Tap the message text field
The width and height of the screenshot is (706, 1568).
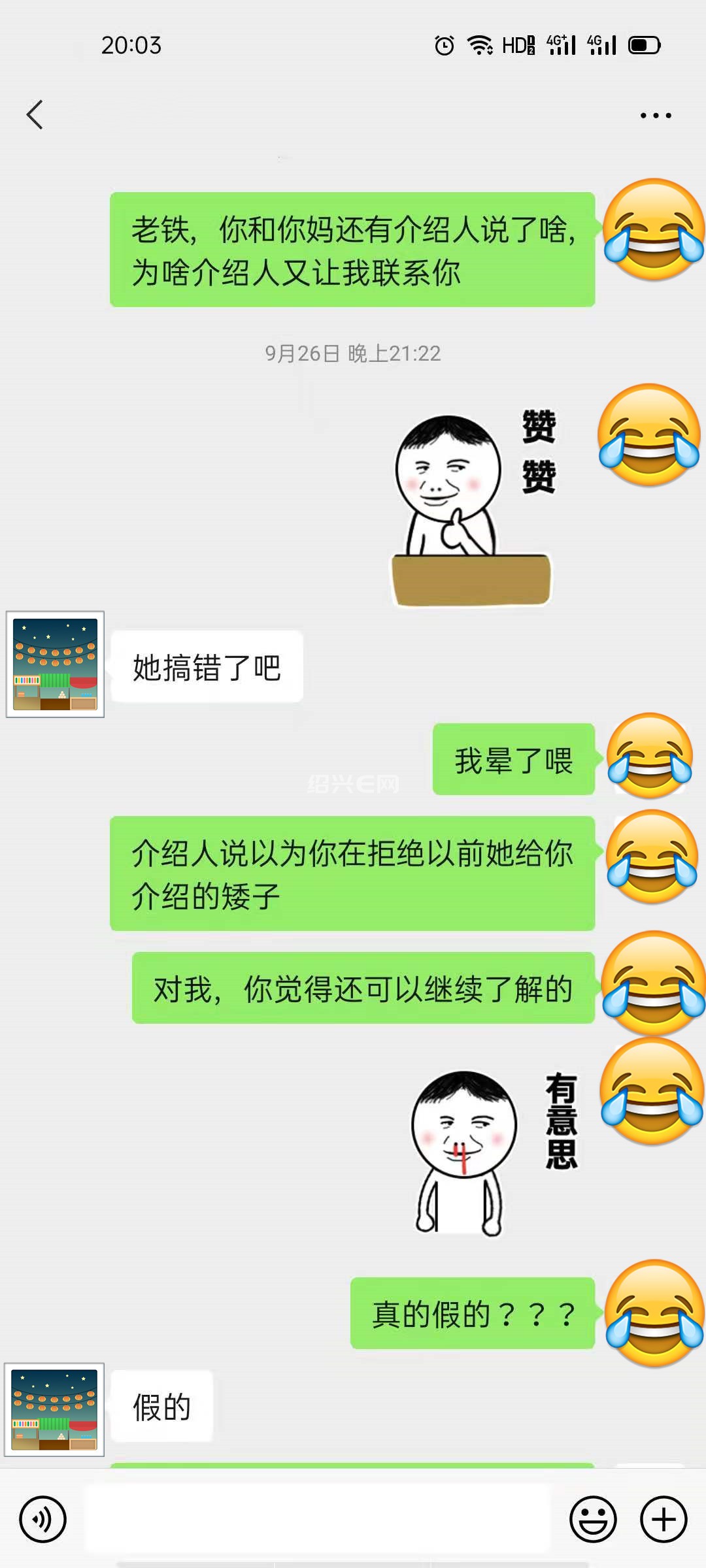318,1518
